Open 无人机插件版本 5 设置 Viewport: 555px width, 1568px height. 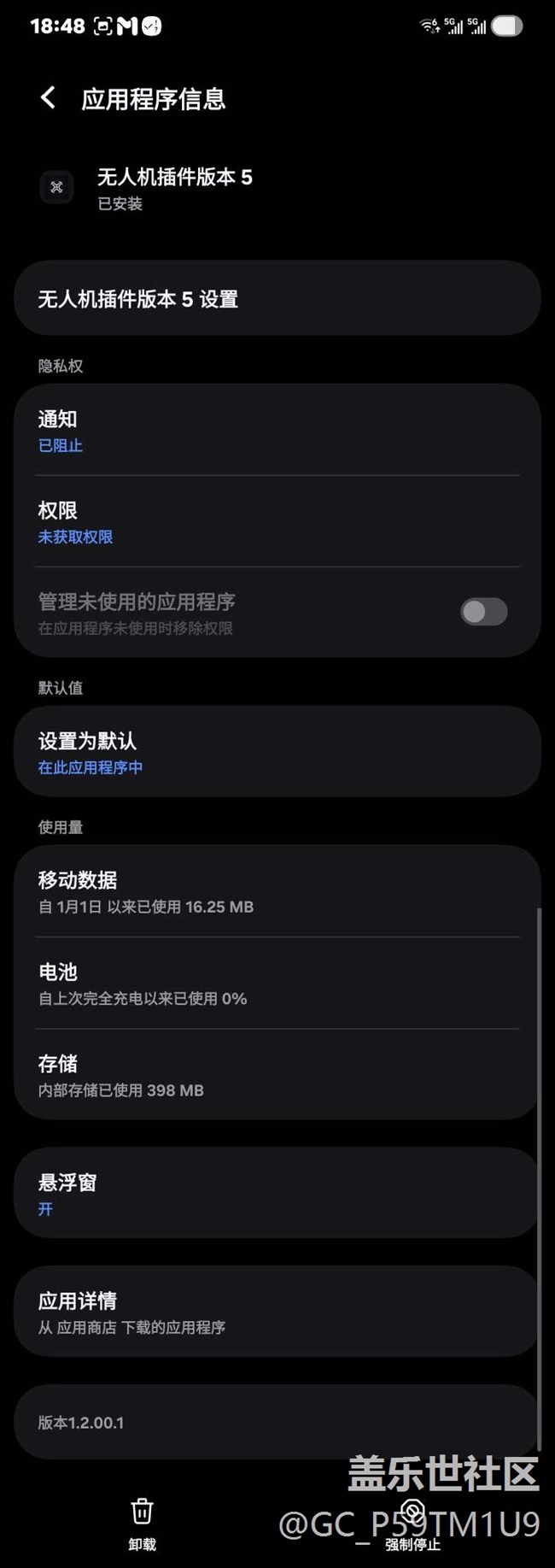[x=277, y=298]
